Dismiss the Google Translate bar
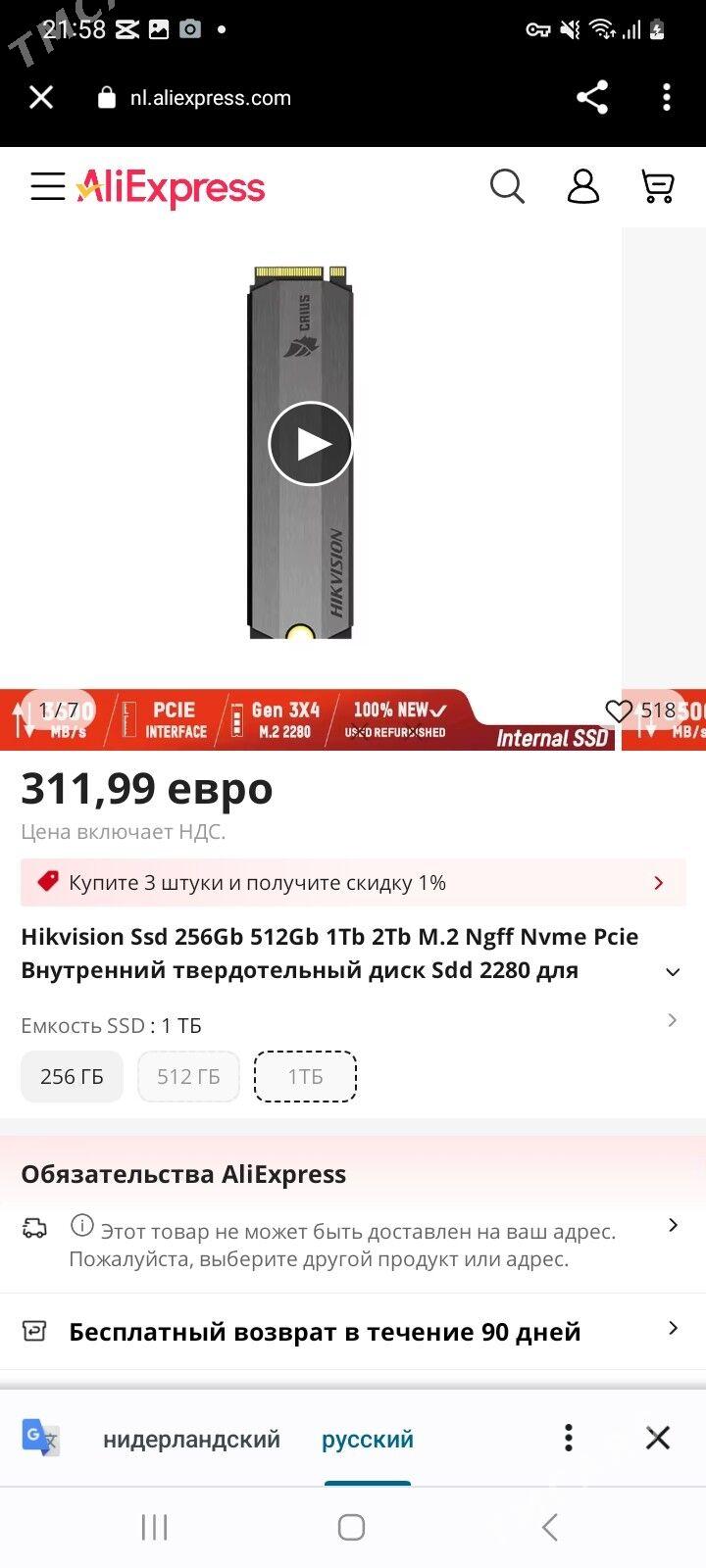Viewport: 706px width, 1568px height. point(658,1438)
